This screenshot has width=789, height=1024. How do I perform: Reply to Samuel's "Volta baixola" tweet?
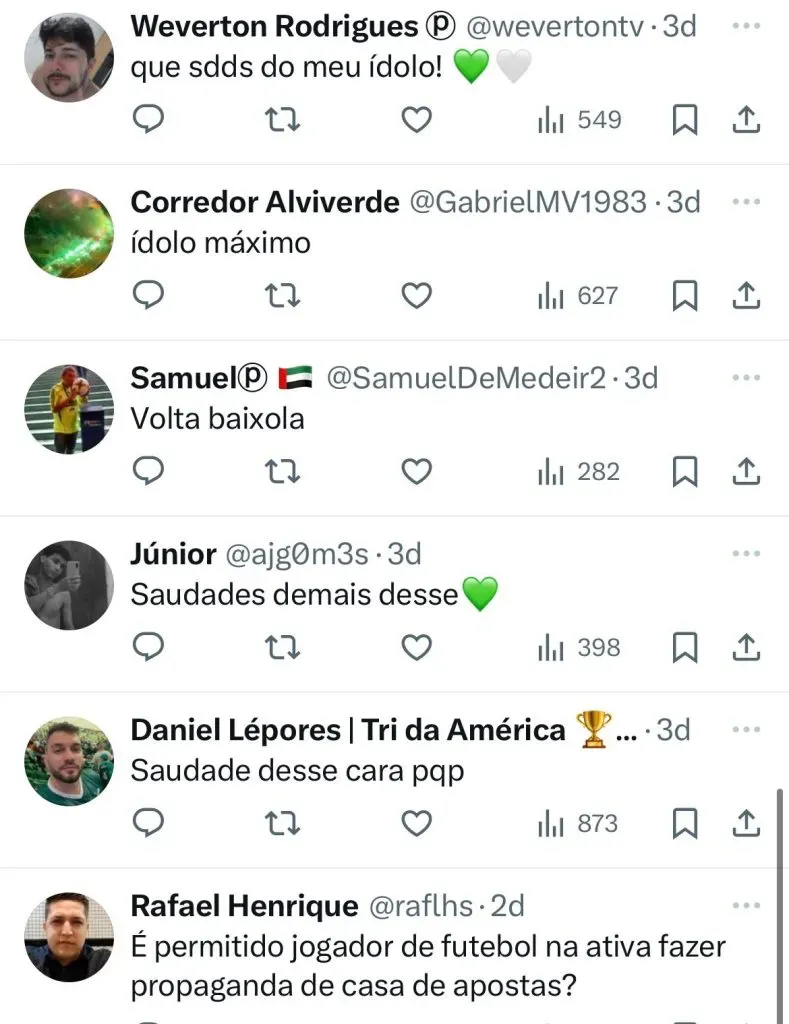coord(148,472)
